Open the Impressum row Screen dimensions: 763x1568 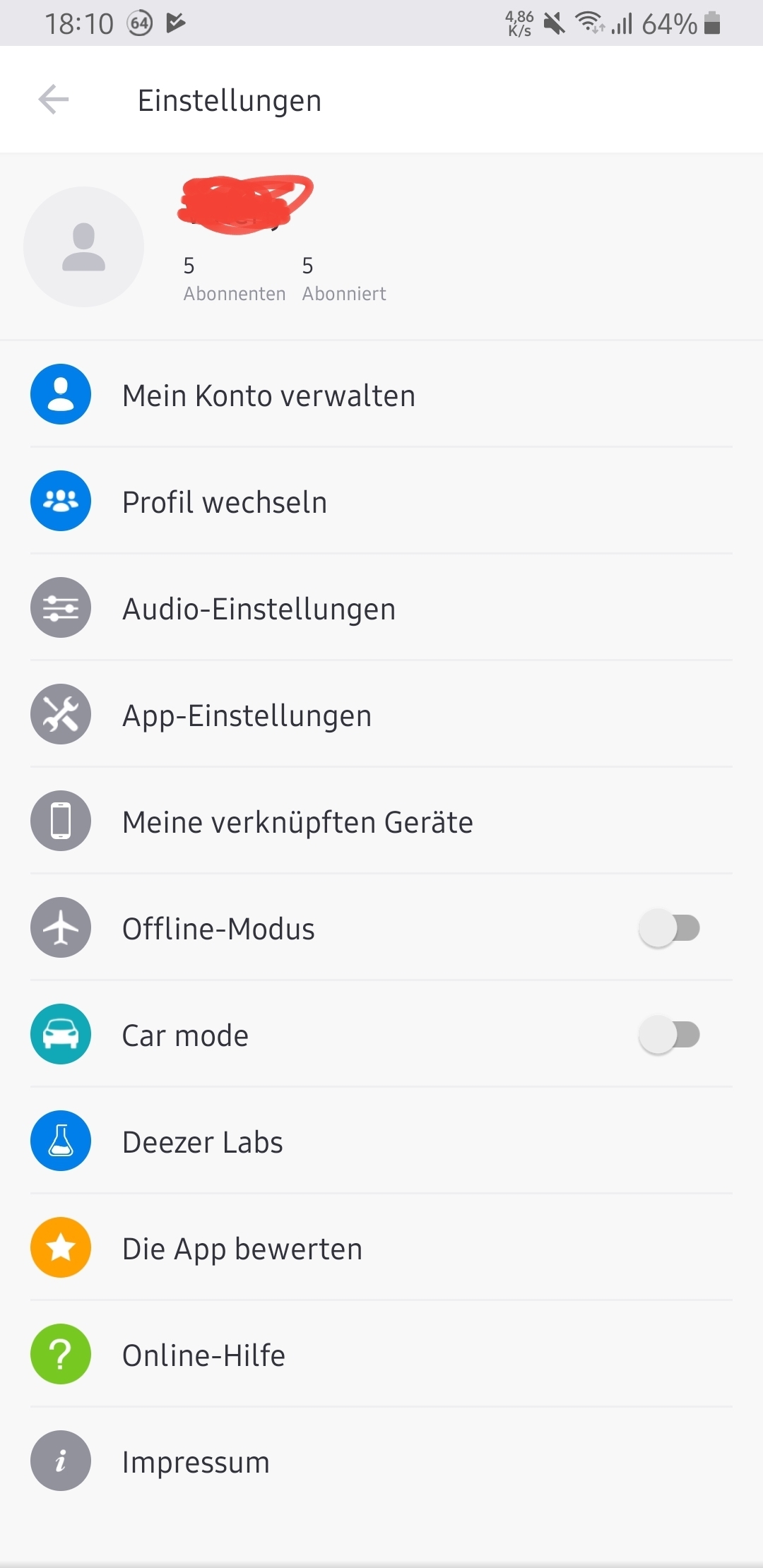(x=381, y=1461)
